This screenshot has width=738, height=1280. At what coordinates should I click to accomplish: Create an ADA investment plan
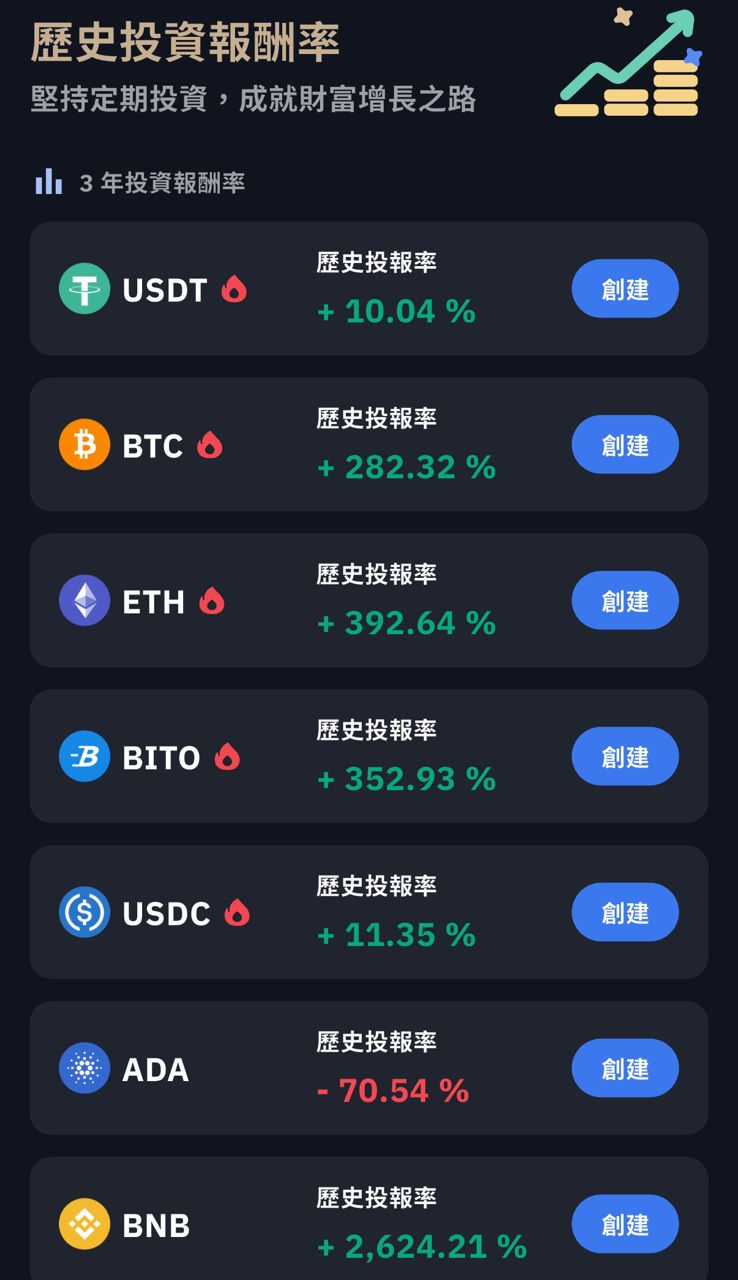(x=625, y=1069)
